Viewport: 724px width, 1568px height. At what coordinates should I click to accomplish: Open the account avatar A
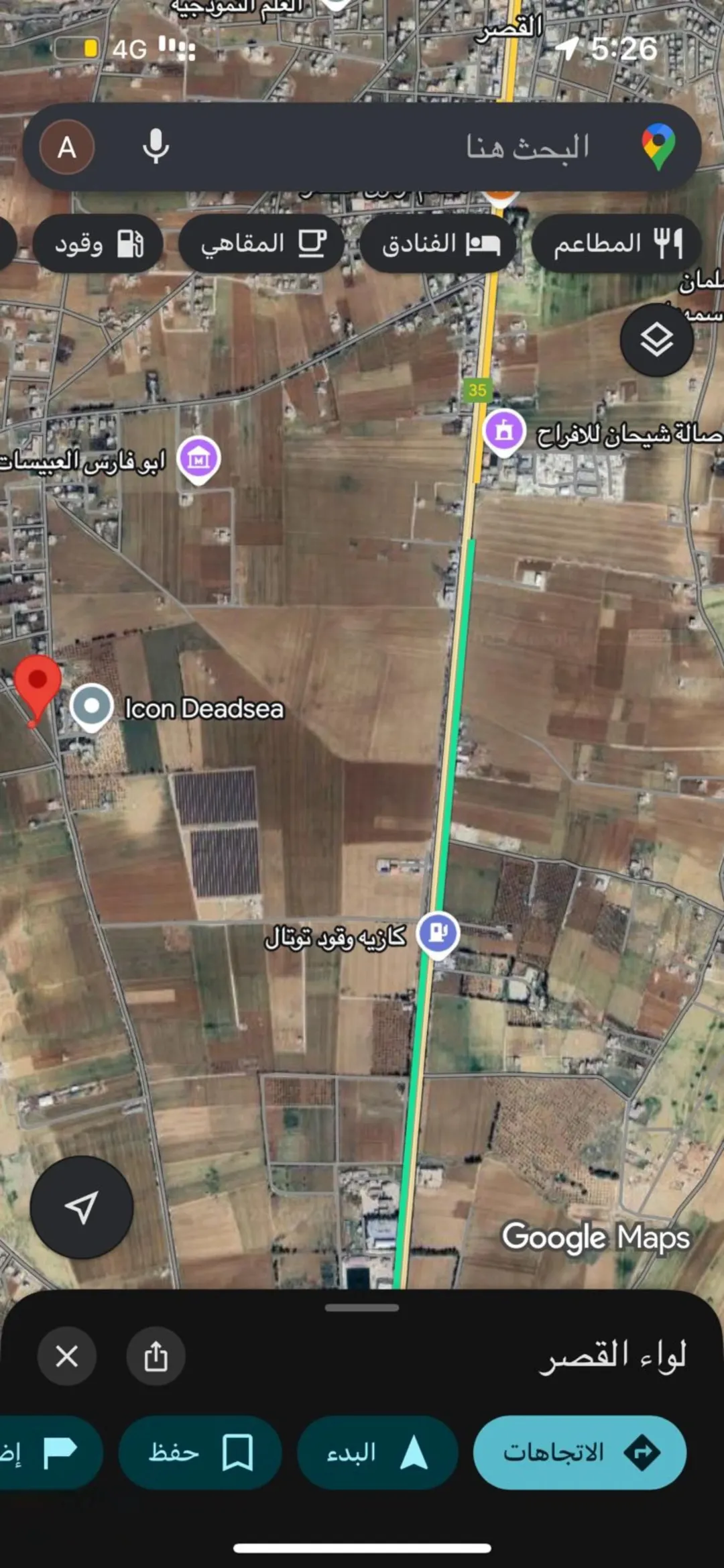pos(66,147)
